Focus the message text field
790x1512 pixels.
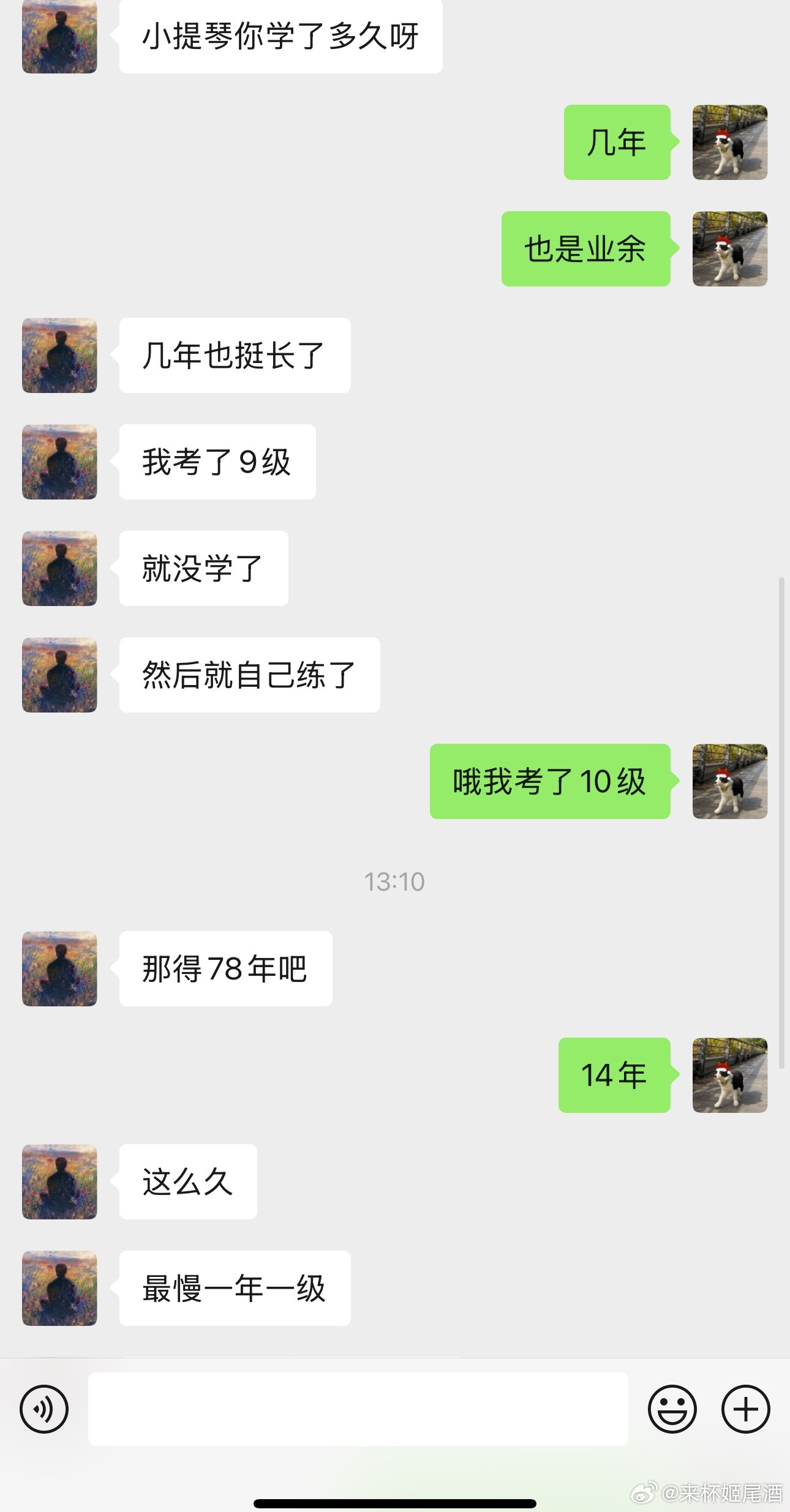pos(358,1409)
